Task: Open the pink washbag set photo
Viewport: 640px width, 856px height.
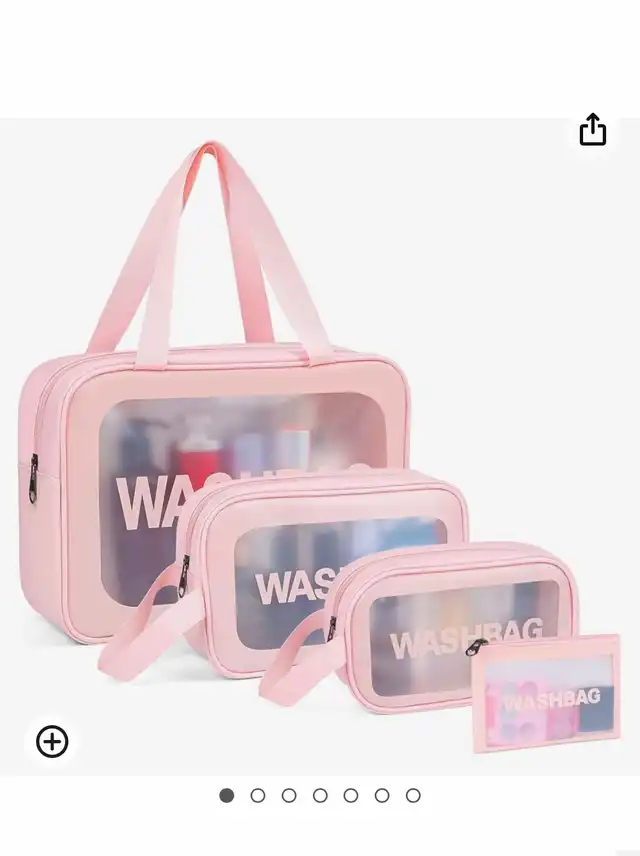Action: coord(320,450)
